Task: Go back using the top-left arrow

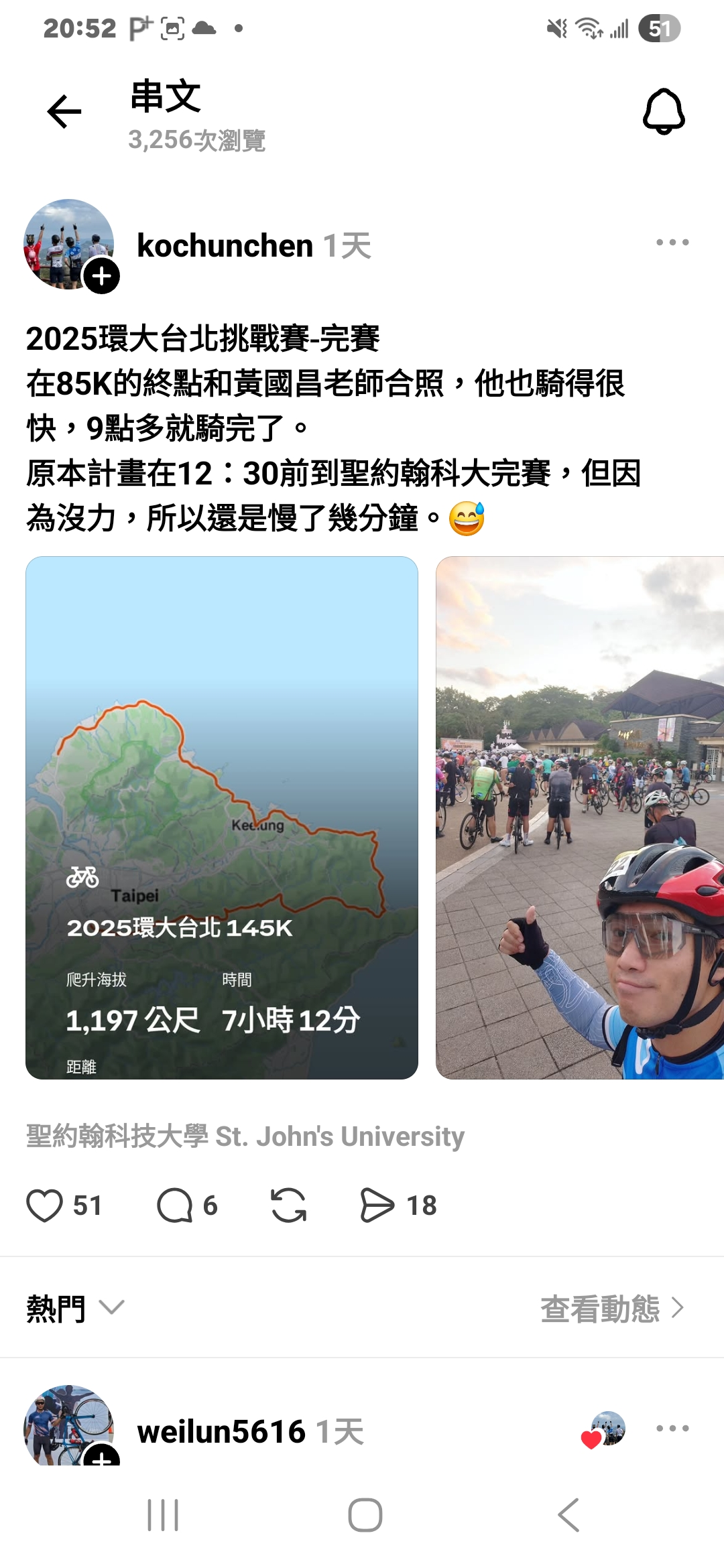Action: [64, 111]
